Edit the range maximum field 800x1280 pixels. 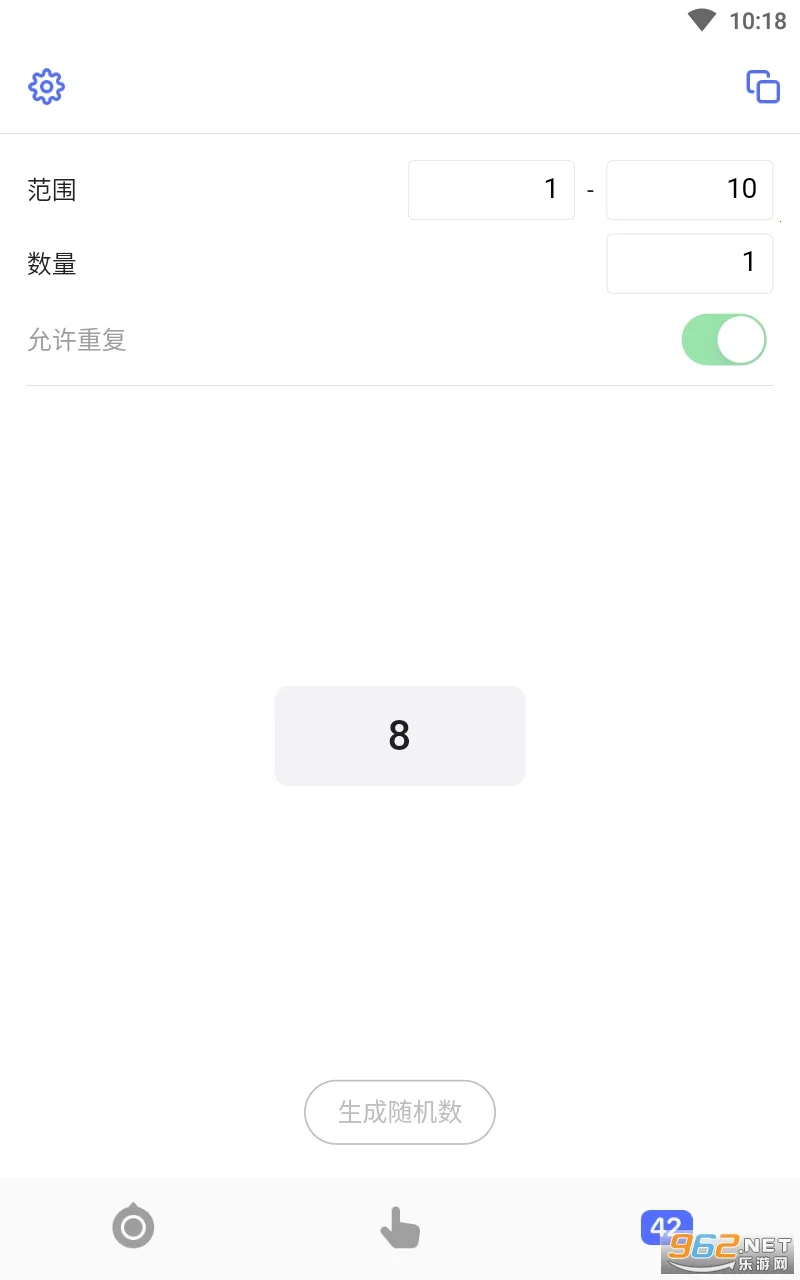click(x=689, y=189)
